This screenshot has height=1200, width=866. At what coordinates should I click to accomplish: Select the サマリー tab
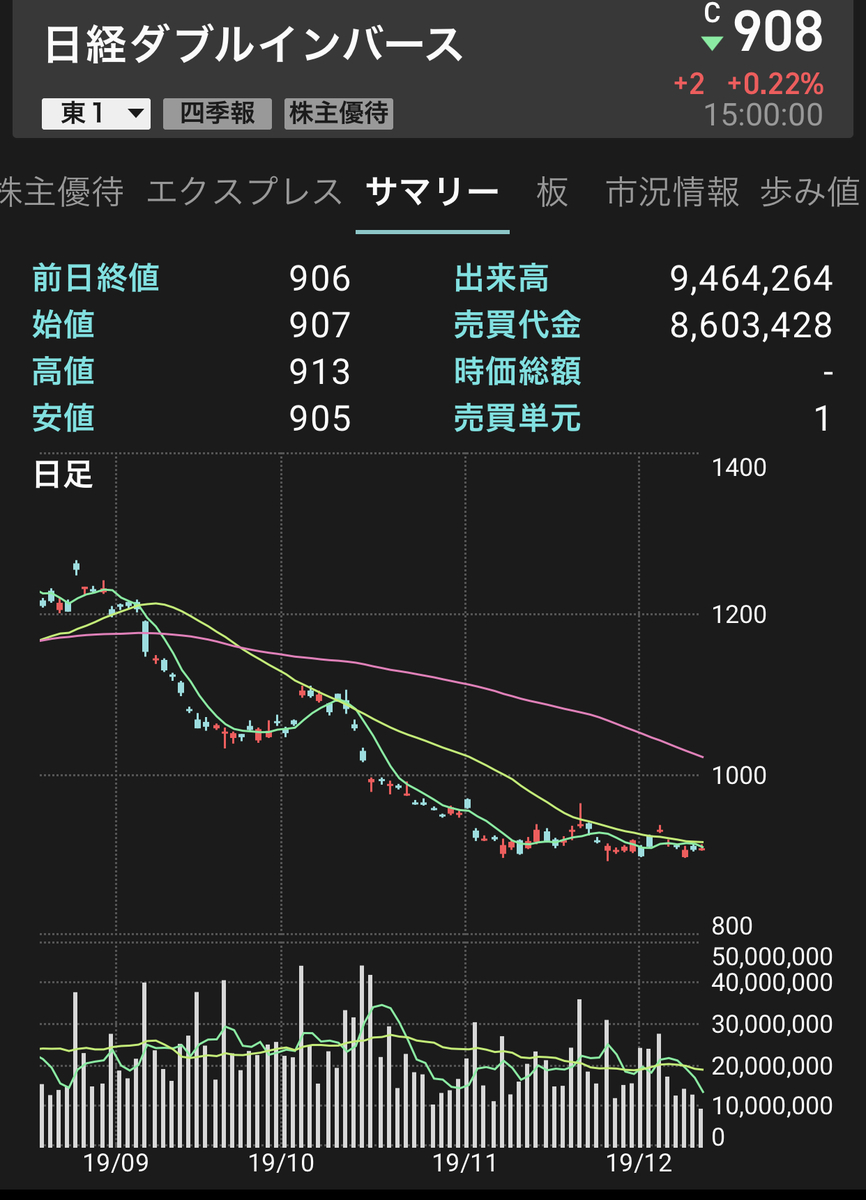(x=432, y=191)
